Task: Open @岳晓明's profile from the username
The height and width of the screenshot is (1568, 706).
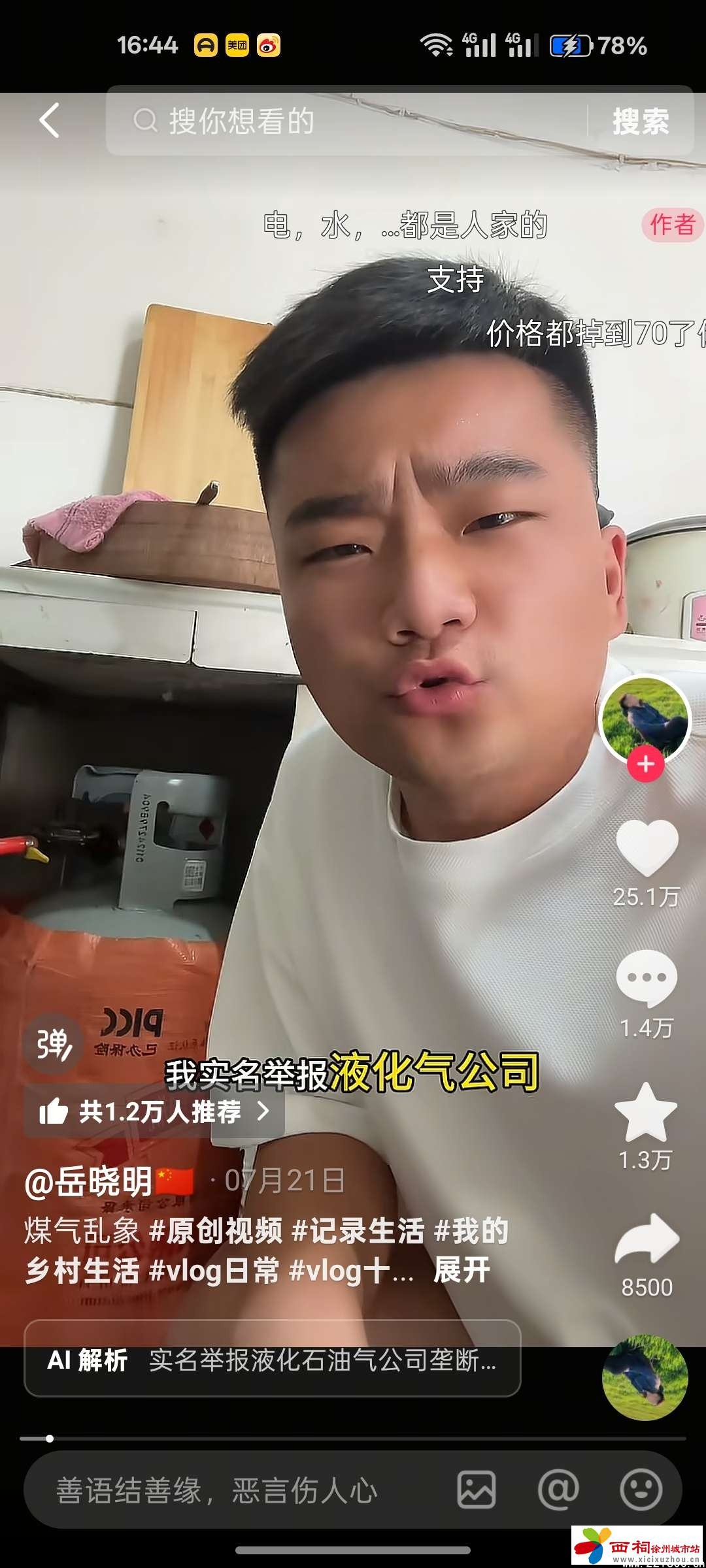Action: click(x=89, y=1181)
